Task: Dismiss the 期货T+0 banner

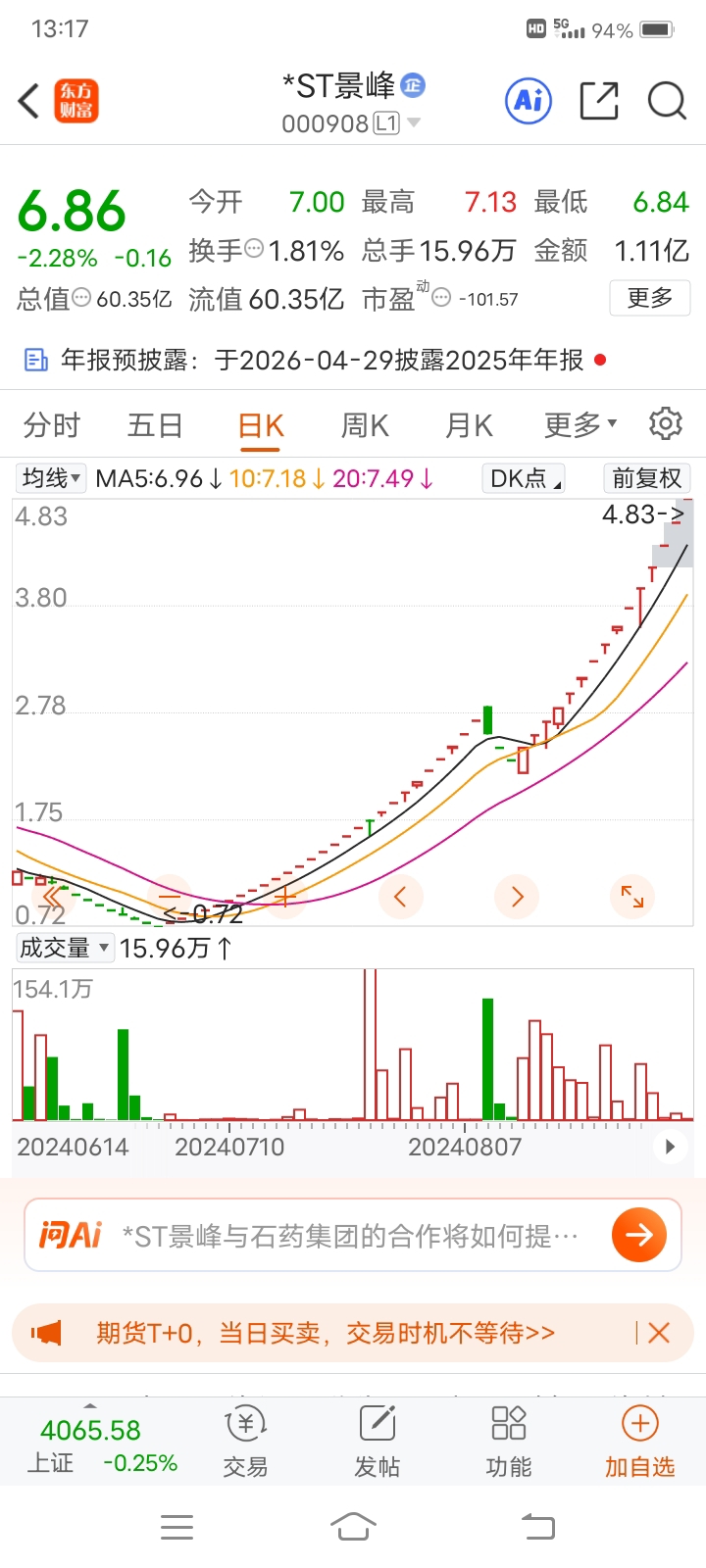Action: tap(659, 1333)
